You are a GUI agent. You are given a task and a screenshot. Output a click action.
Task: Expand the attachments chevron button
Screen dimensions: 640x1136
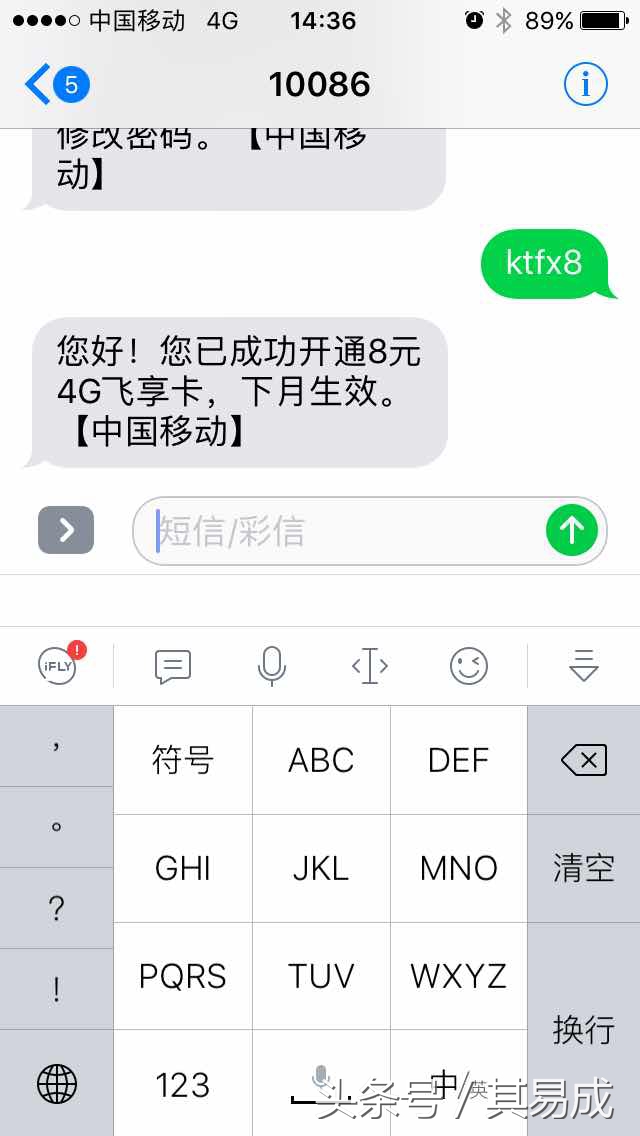coord(66,530)
